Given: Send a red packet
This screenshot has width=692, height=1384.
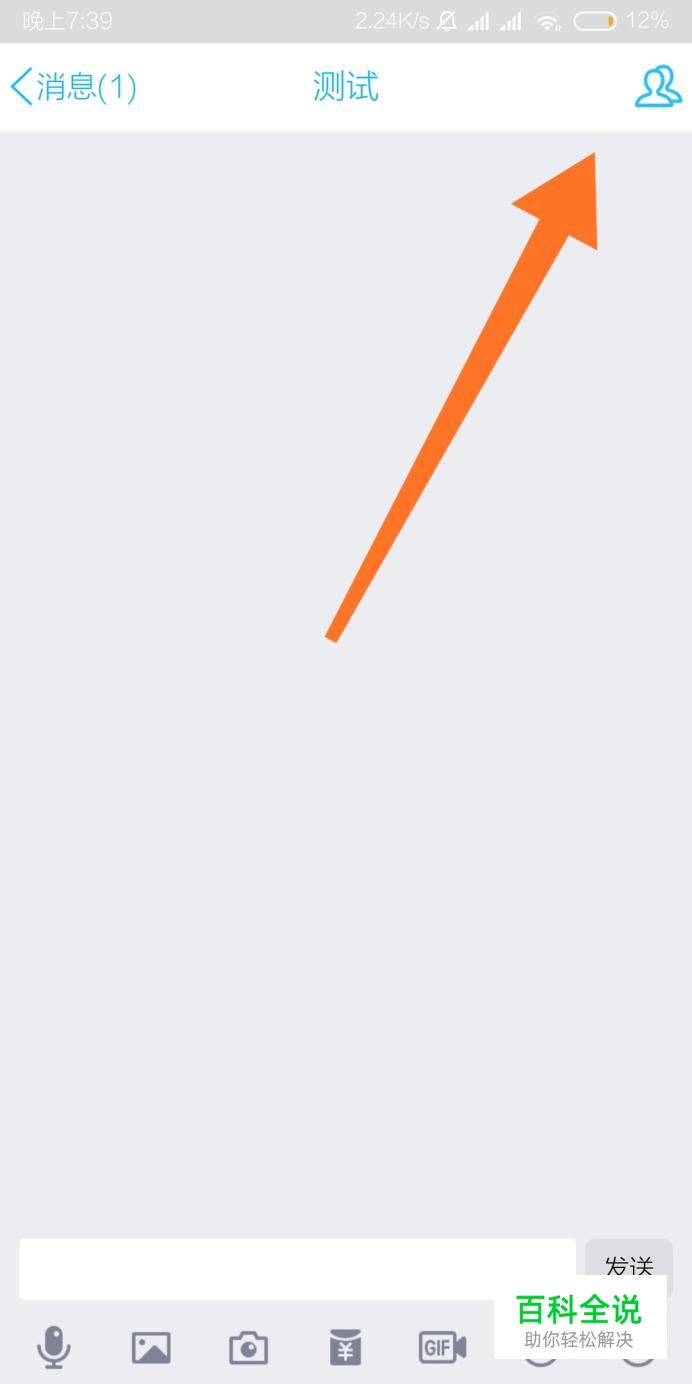Looking at the screenshot, I should click(x=345, y=1347).
